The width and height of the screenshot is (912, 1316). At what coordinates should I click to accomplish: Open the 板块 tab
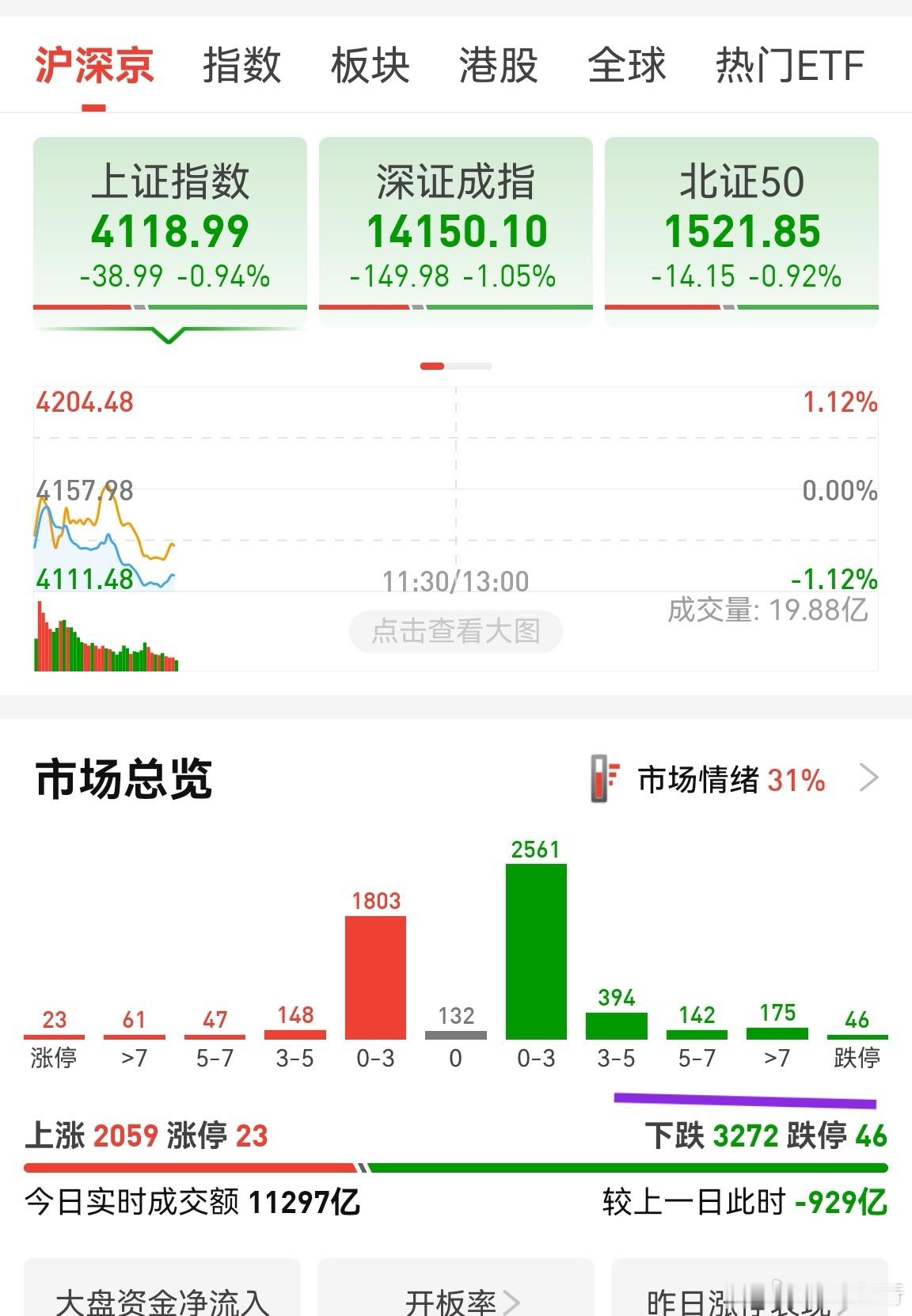tap(369, 67)
